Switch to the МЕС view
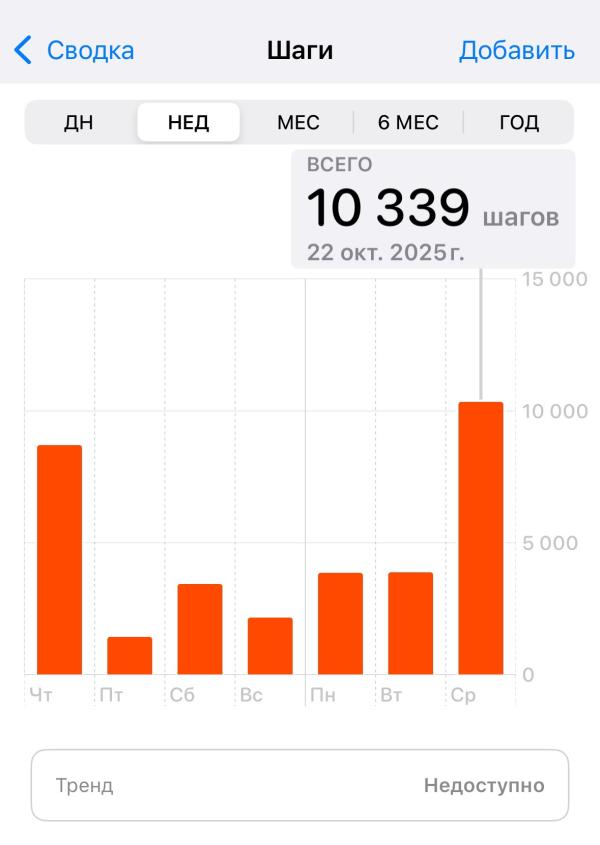Viewport: 600px width, 845px height. point(298,123)
